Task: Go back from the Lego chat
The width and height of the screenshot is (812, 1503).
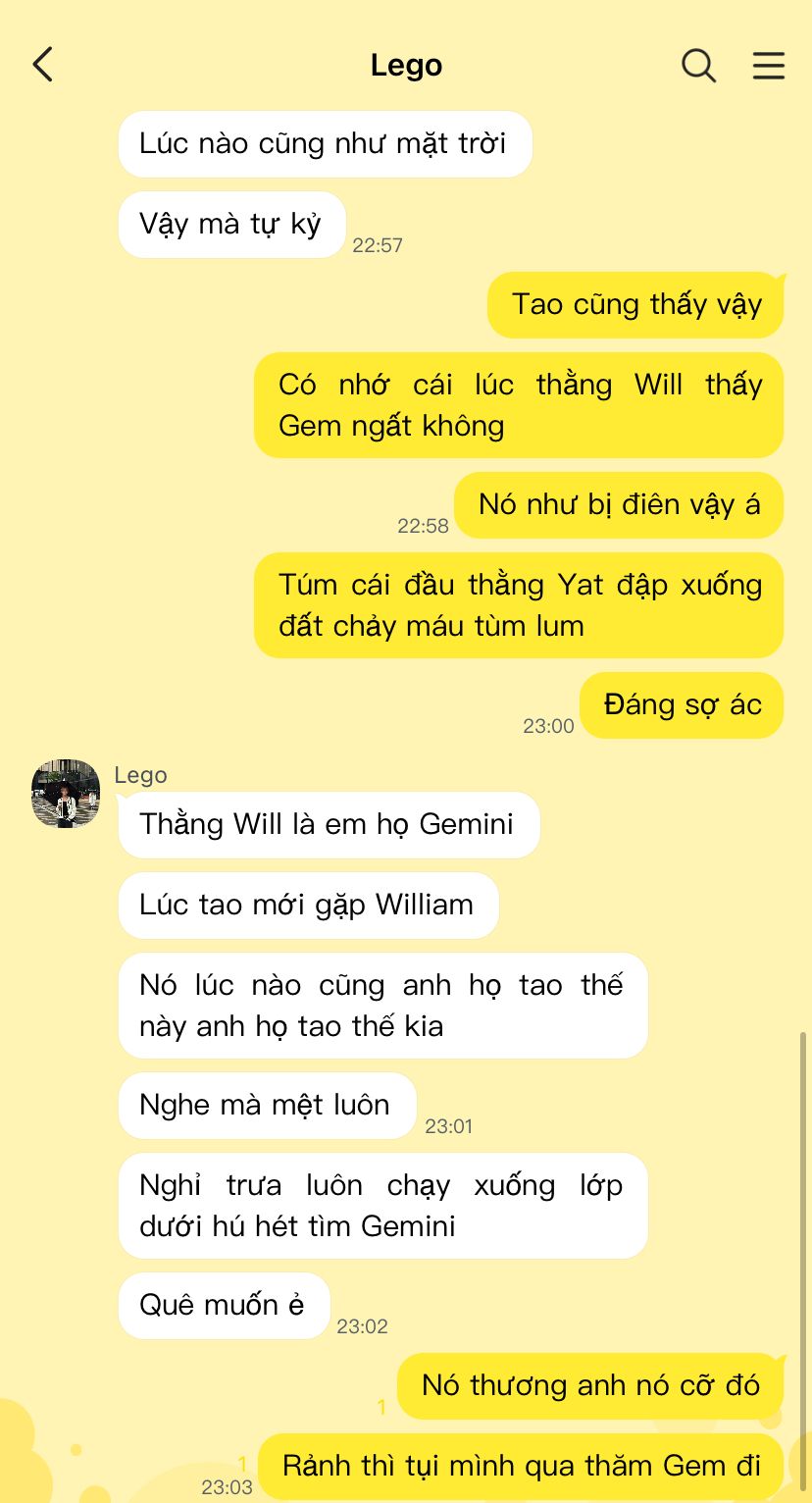Action: coord(42,65)
